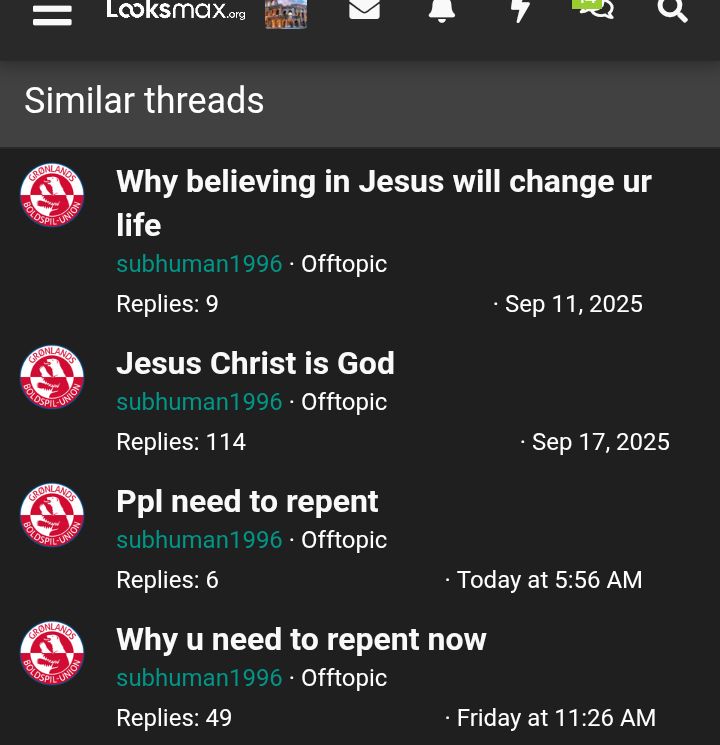Image resolution: width=720 pixels, height=745 pixels.
Task: Open Offtopic forum under 'Ppl need to repent'
Action: click(x=344, y=540)
